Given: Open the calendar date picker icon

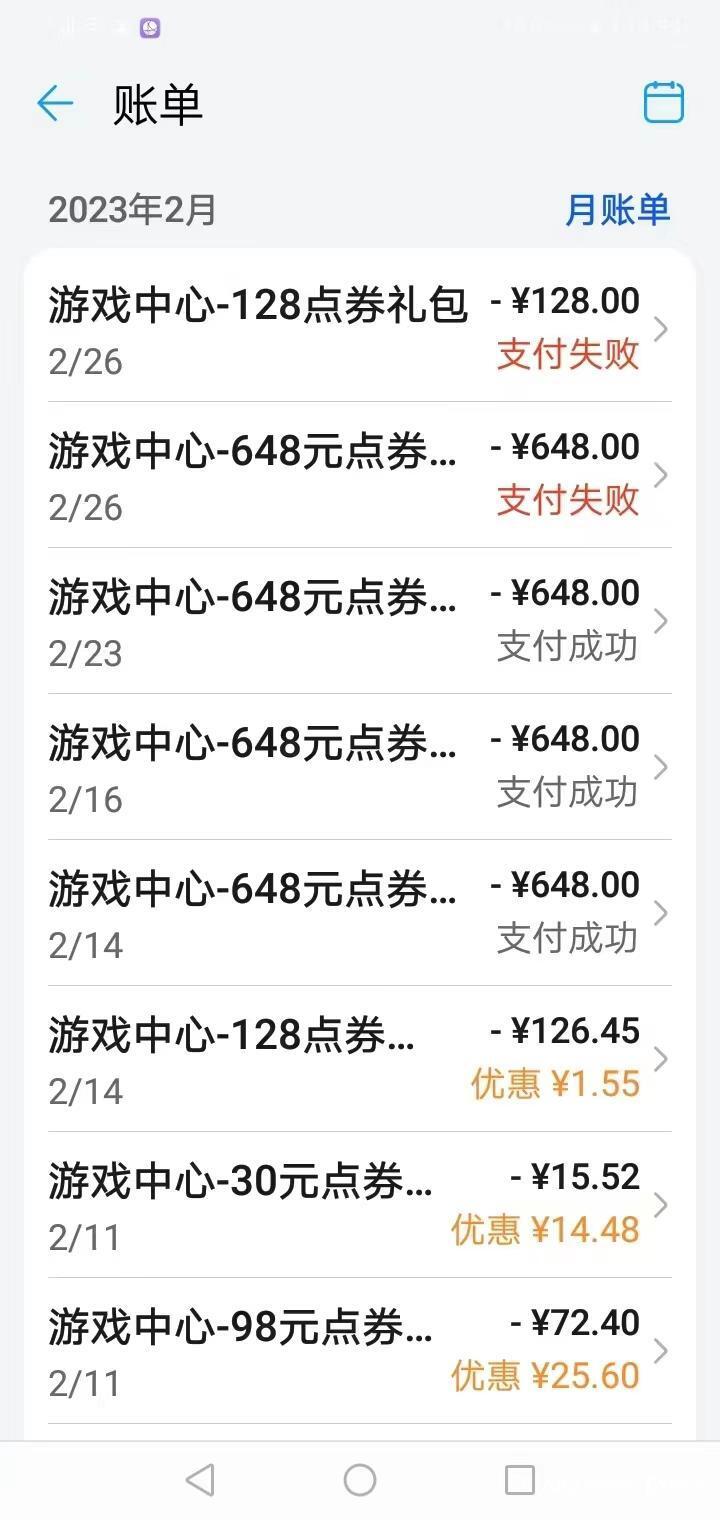Looking at the screenshot, I should point(663,102).
